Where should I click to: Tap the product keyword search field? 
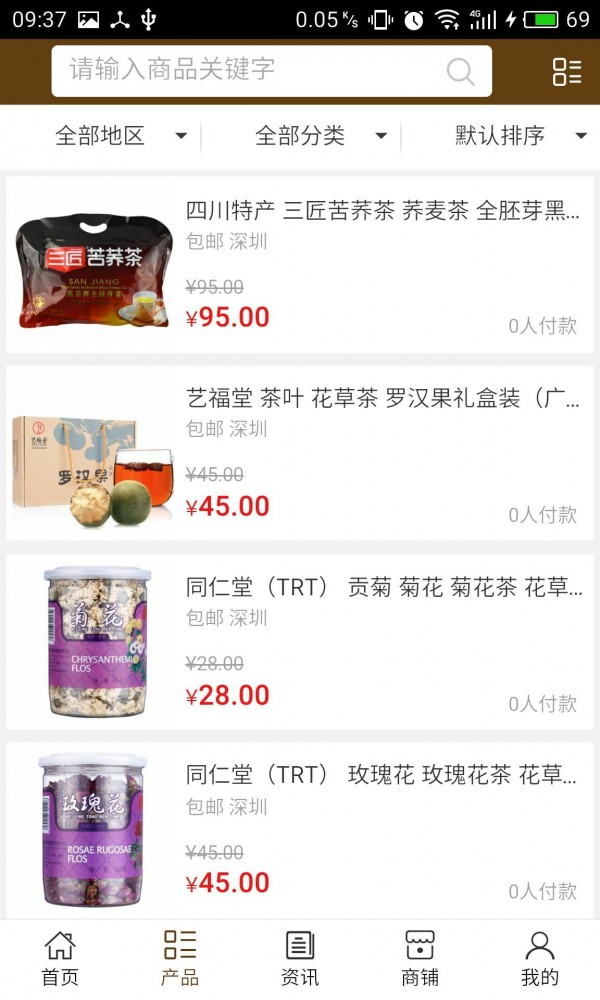(255, 70)
